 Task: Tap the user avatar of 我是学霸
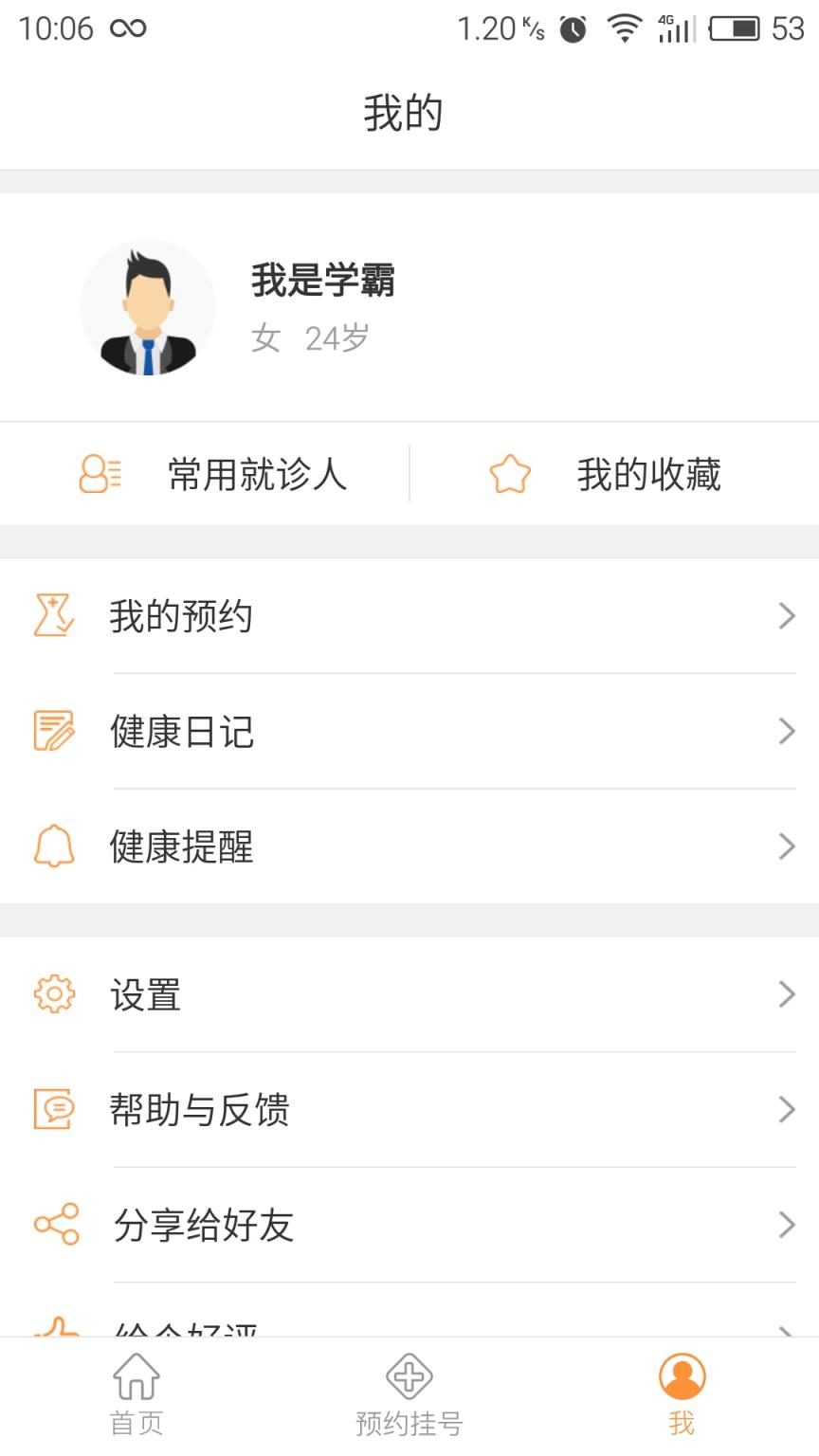[x=149, y=306]
